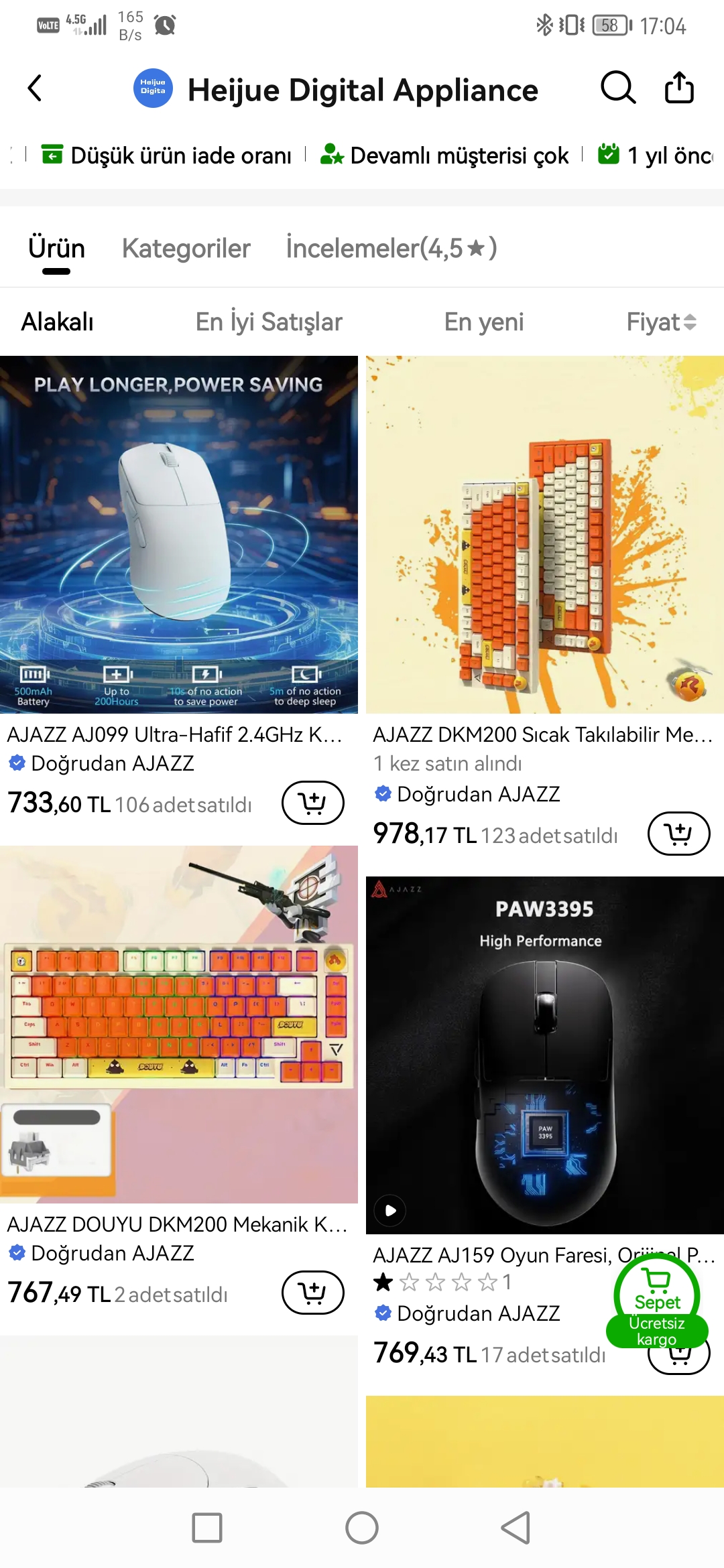This screenshot has width=724, height=1568.
Task: Open the AJAZZ AJ099 mouse product
Action: tap(178, 535)
